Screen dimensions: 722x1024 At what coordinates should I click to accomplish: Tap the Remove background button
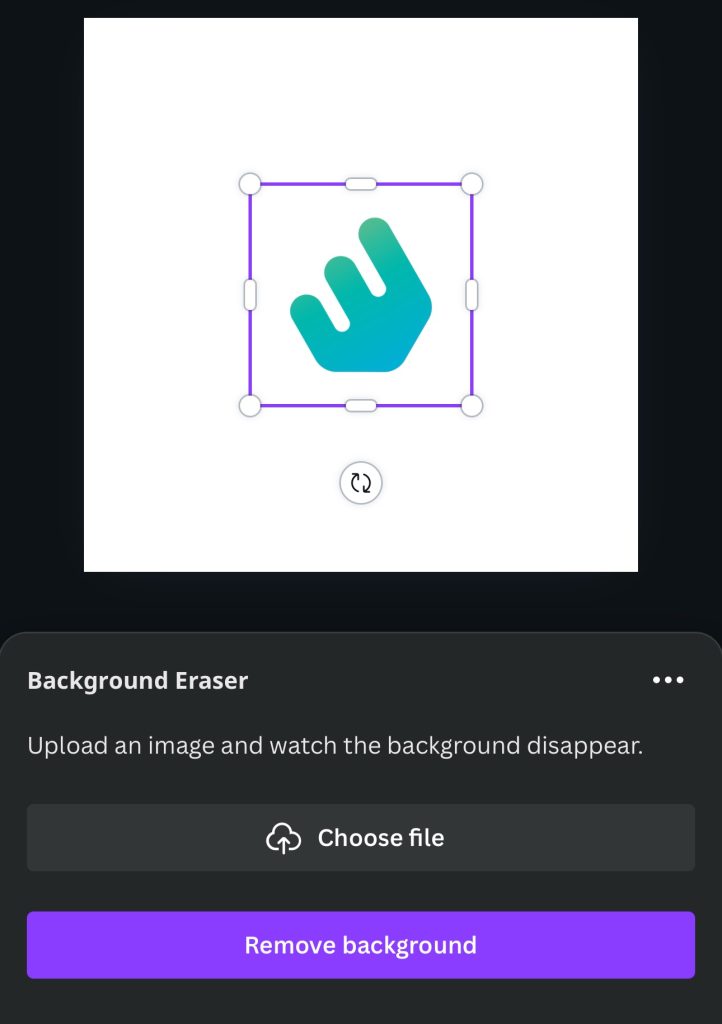point(360,945)
